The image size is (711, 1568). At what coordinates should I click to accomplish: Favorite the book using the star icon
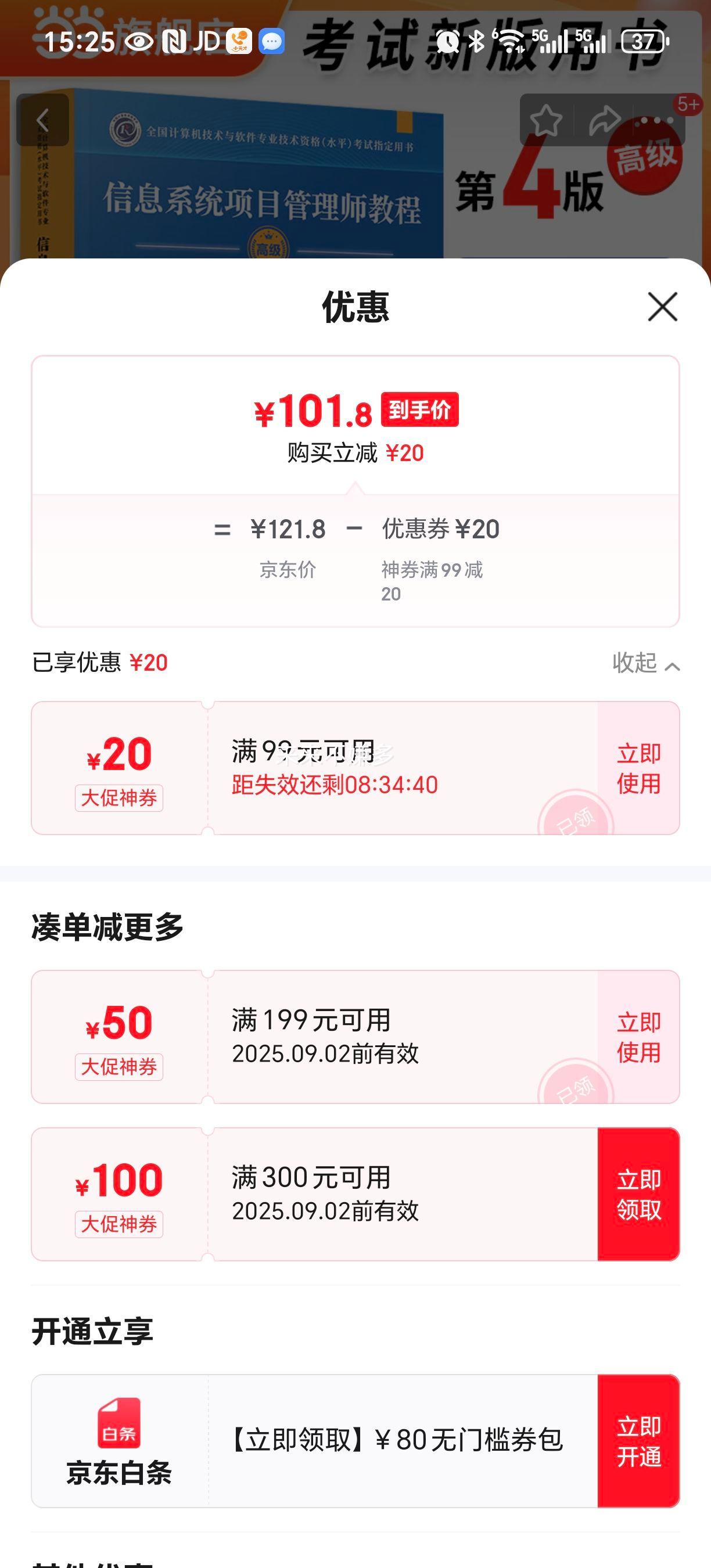546,120
